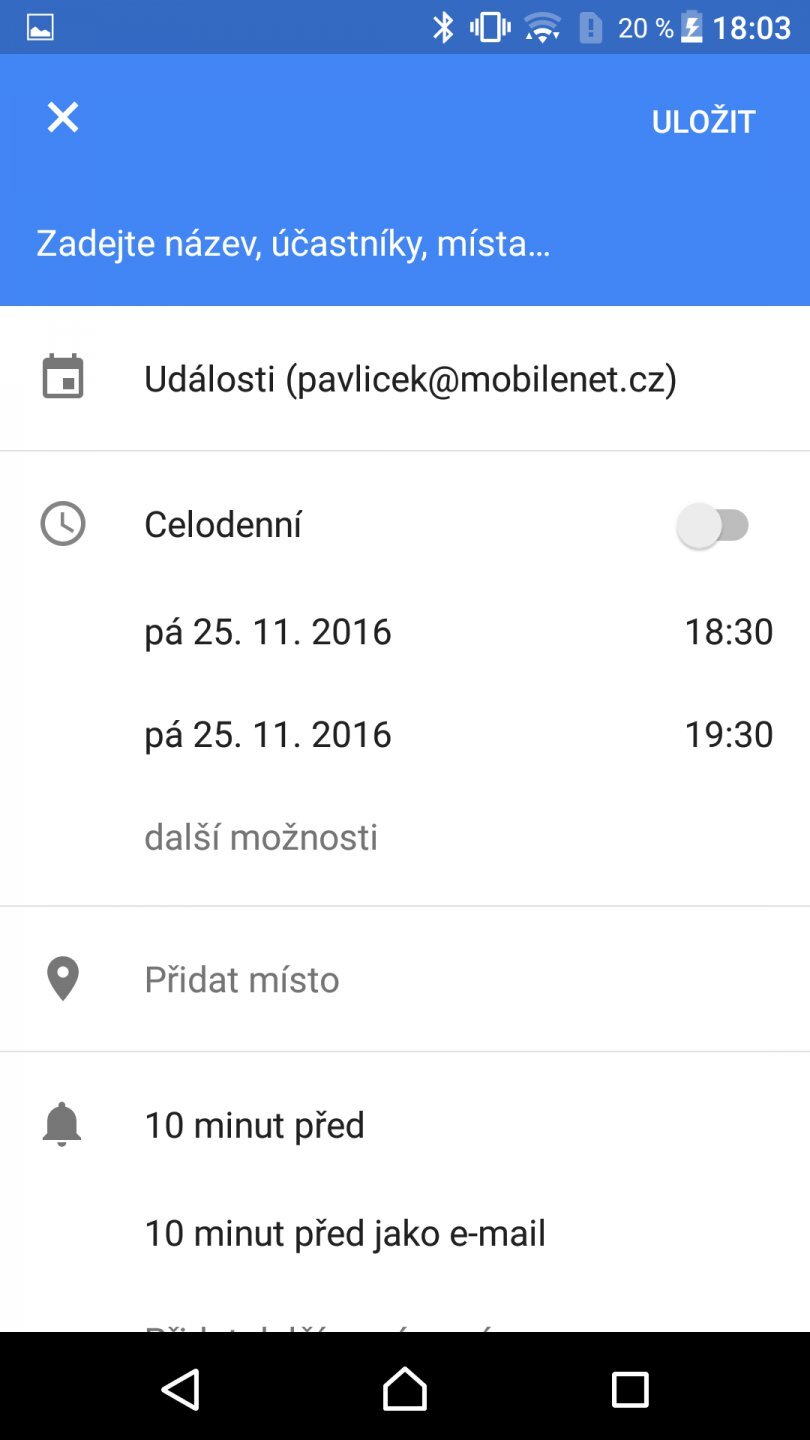Open the Události calendar account selector
Image resolution: width=810 pixels, height=1440 pixels.
point(410,380)
